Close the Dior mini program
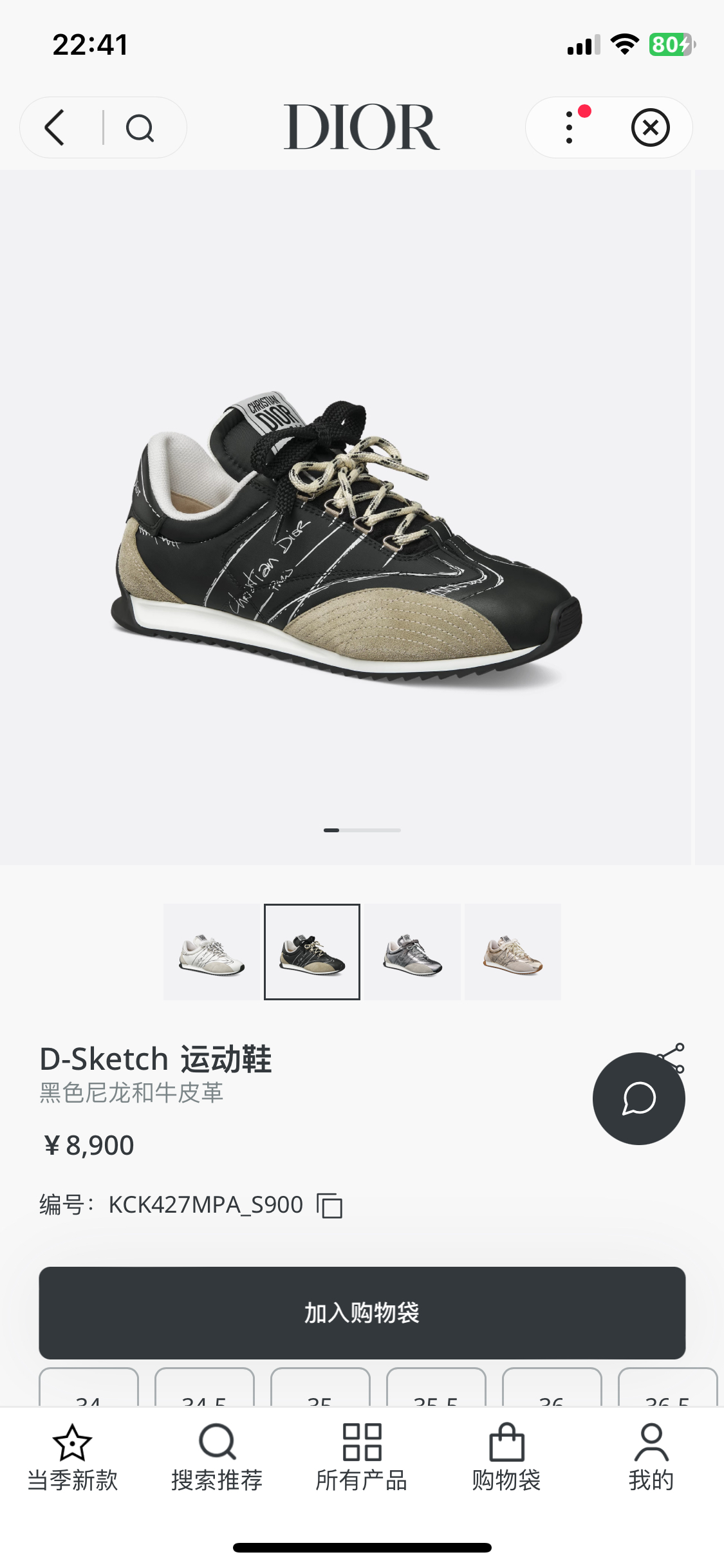The width and height of the screenshot is (724, 1568). (650, 127)
